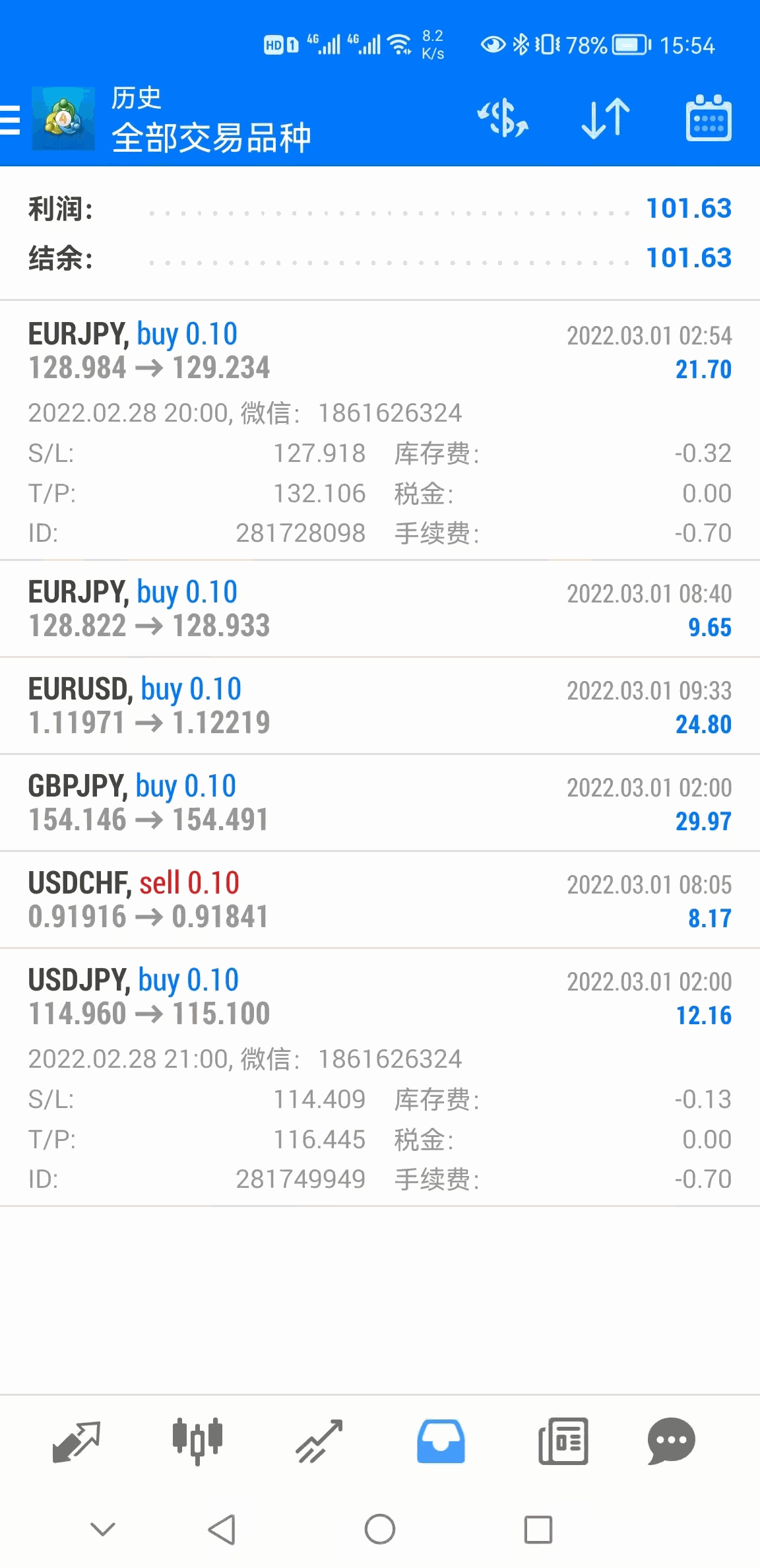The height and width of the screenshot is (1568, 760).
Task: Expand the EURUSD buy trade row
Action: click(x=379, y=705)
